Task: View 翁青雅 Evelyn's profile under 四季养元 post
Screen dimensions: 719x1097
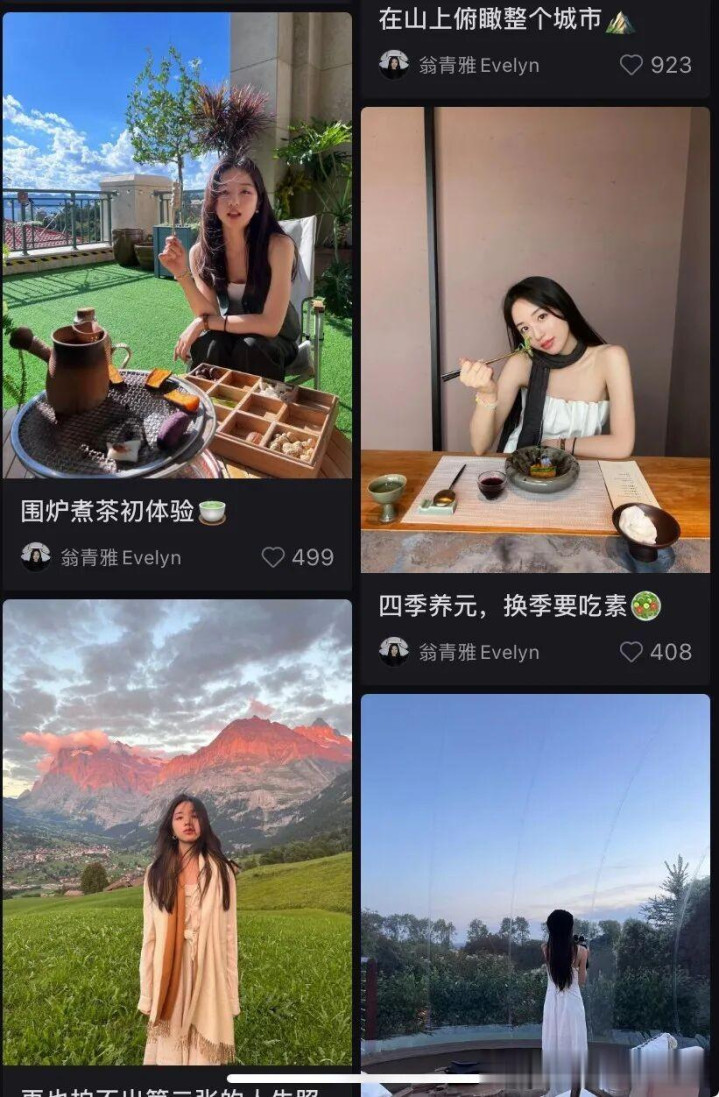Action: (x=478, y=653)
